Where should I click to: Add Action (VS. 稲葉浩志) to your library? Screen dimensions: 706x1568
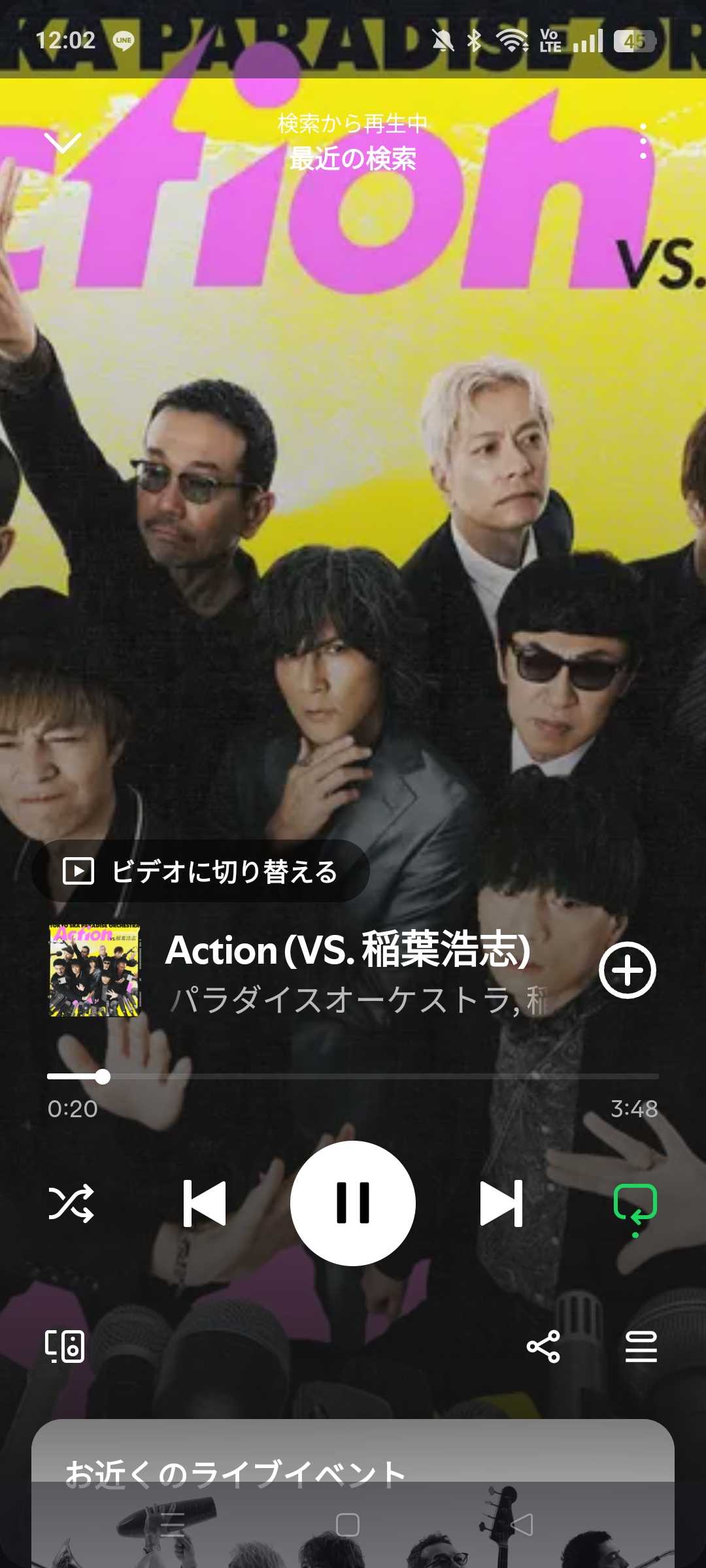(x=628, y=970)
